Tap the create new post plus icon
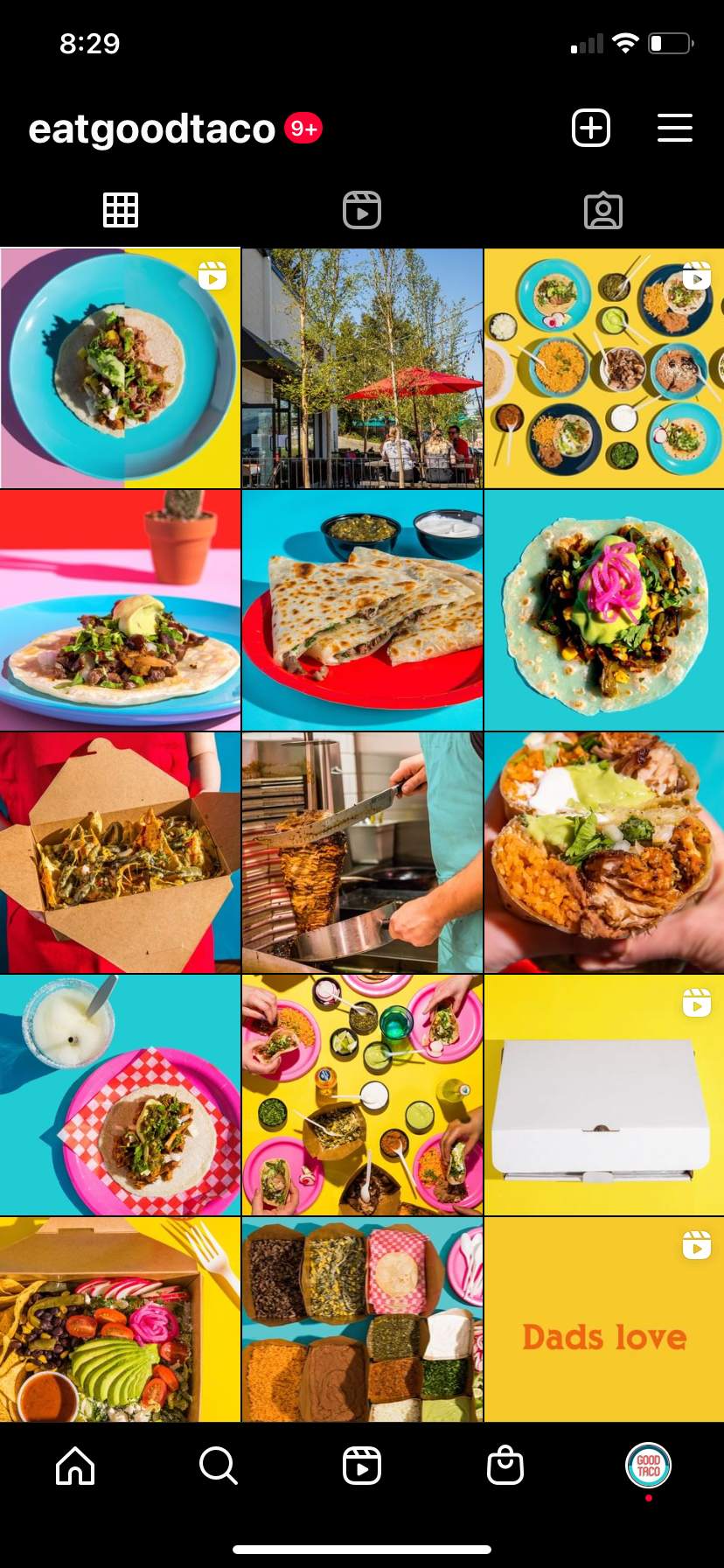 [591, 129]
